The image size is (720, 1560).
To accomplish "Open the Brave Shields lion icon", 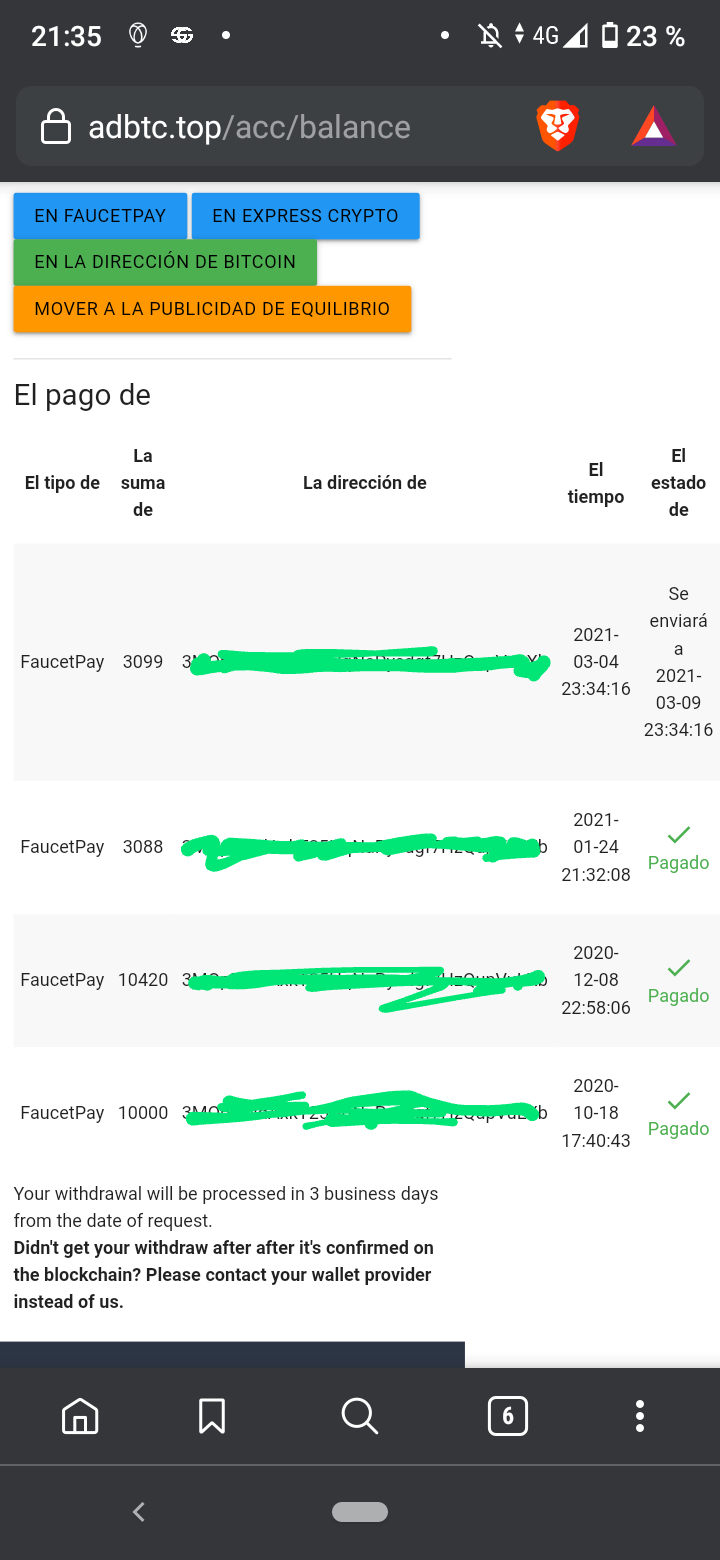I will (558, 127).
